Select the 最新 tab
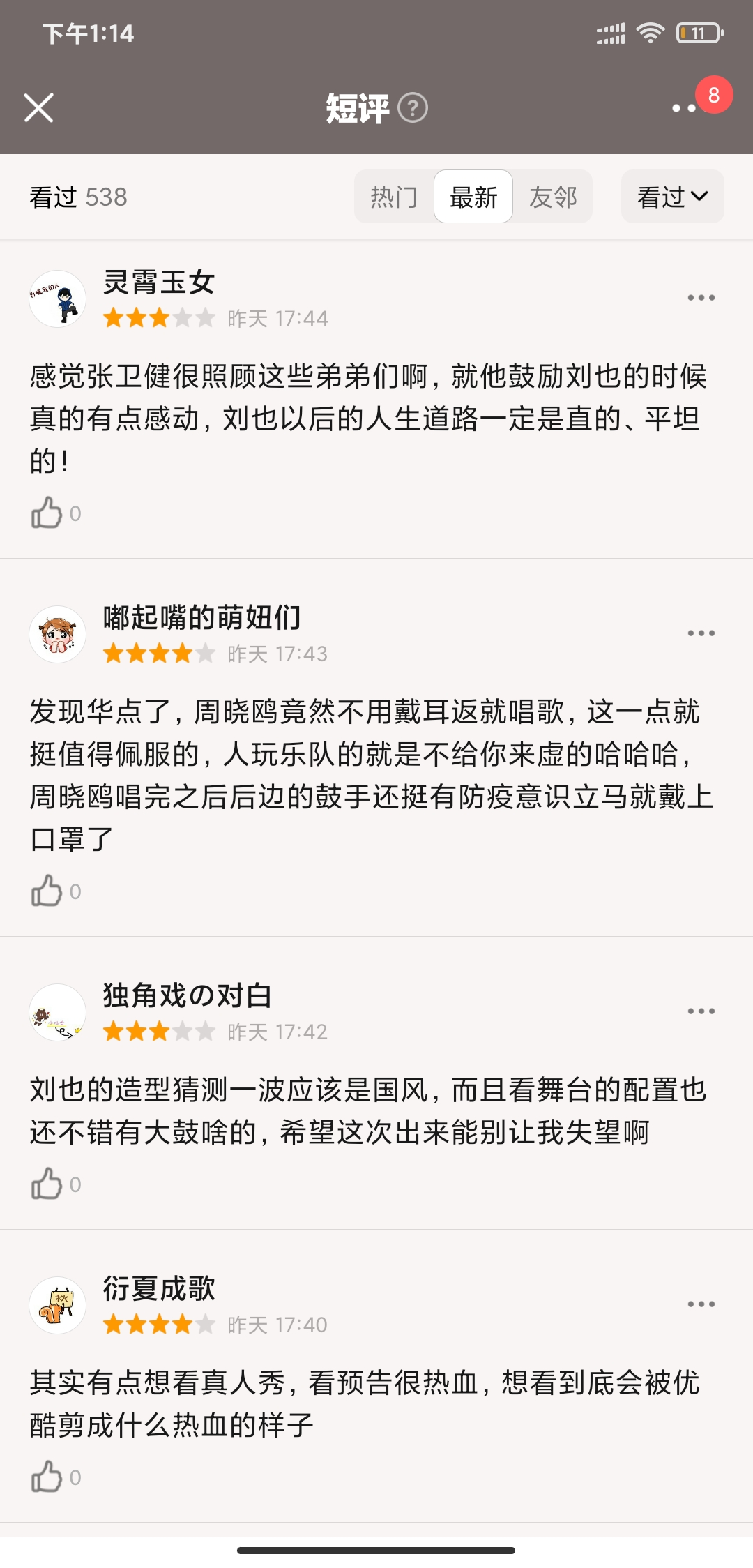The image size is (753, 1568). (x=473, y=197)
